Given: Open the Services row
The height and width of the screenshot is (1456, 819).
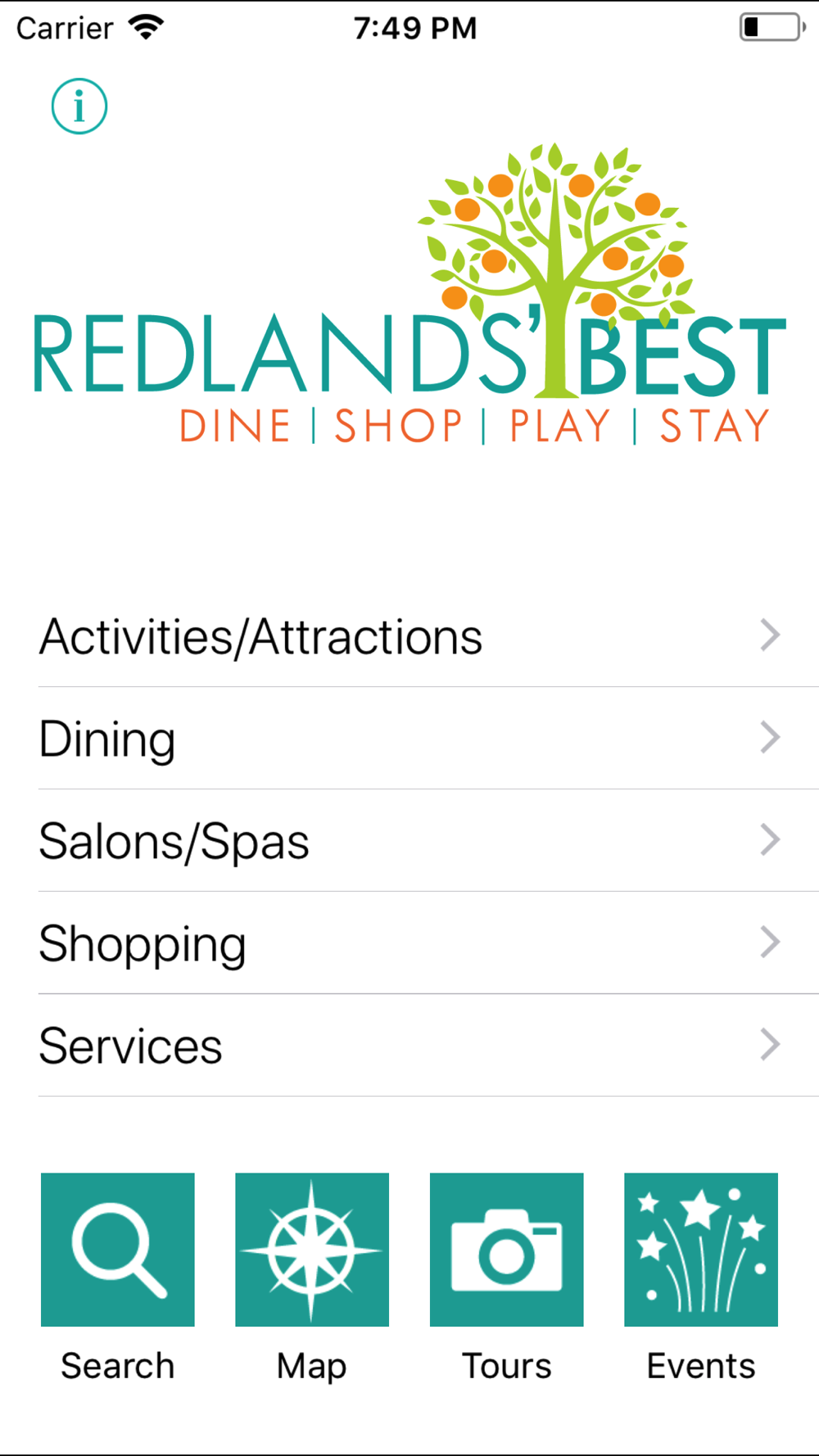Looking at the screenshot, I should [x=409, y=1046].
